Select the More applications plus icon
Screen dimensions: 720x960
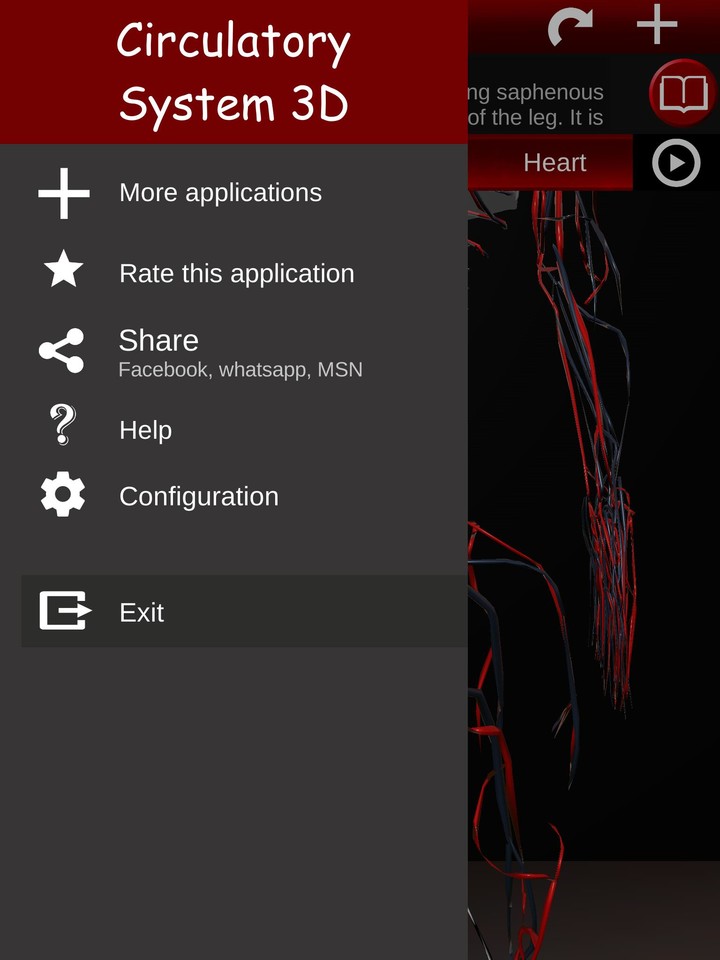(61, 192)
